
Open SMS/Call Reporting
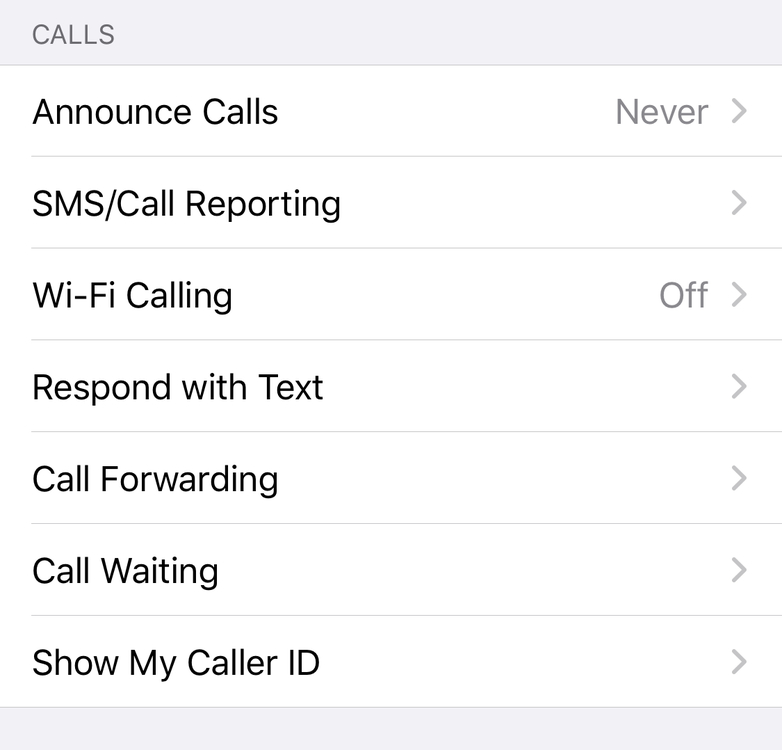[x=390, y=203]
